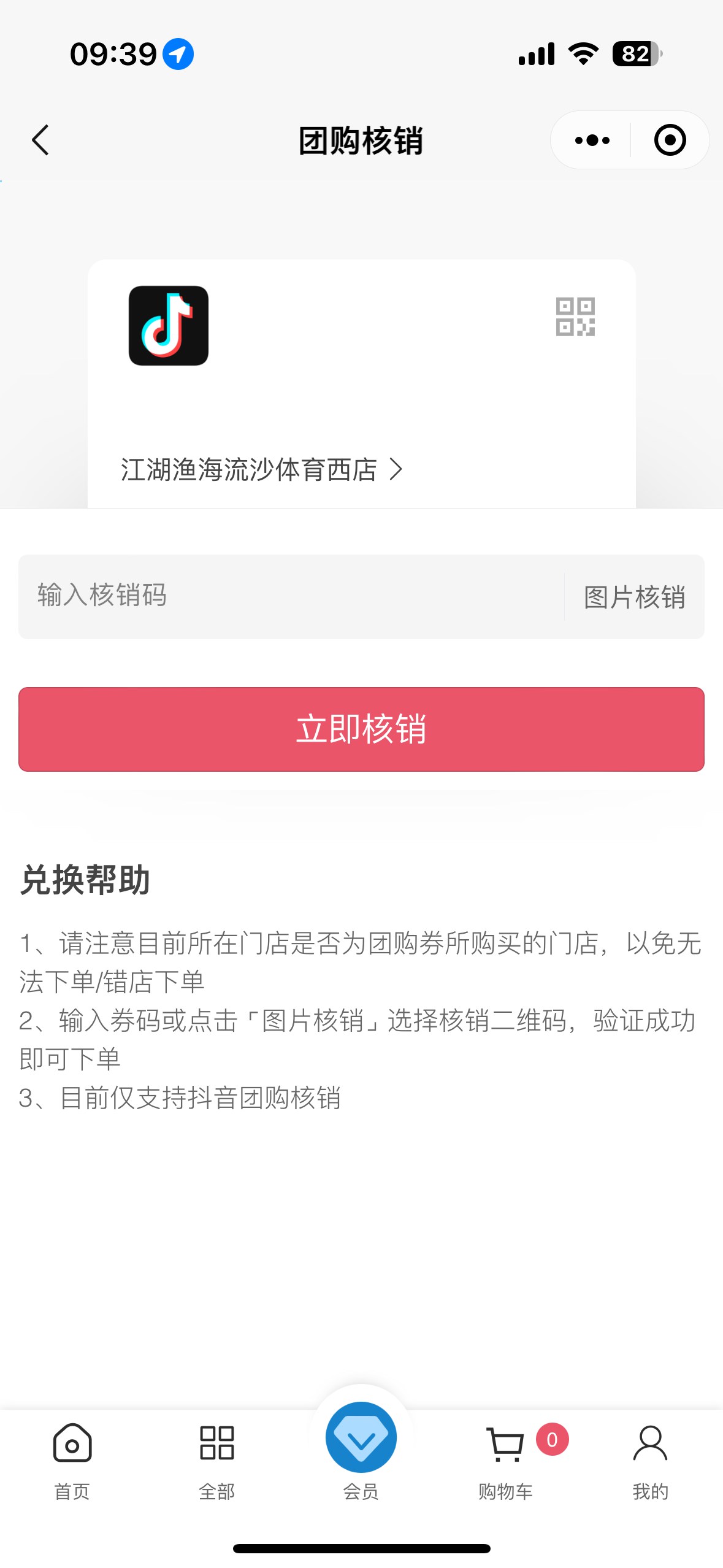Open the 购物车 tab

pos(506,1461)
